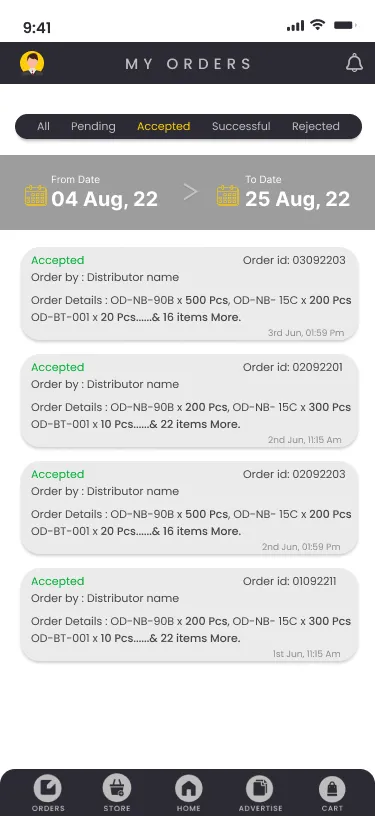Change the From Date 04 Aug, 22
The height and width of the screenshot is (817, 375).
coord(92,192)
